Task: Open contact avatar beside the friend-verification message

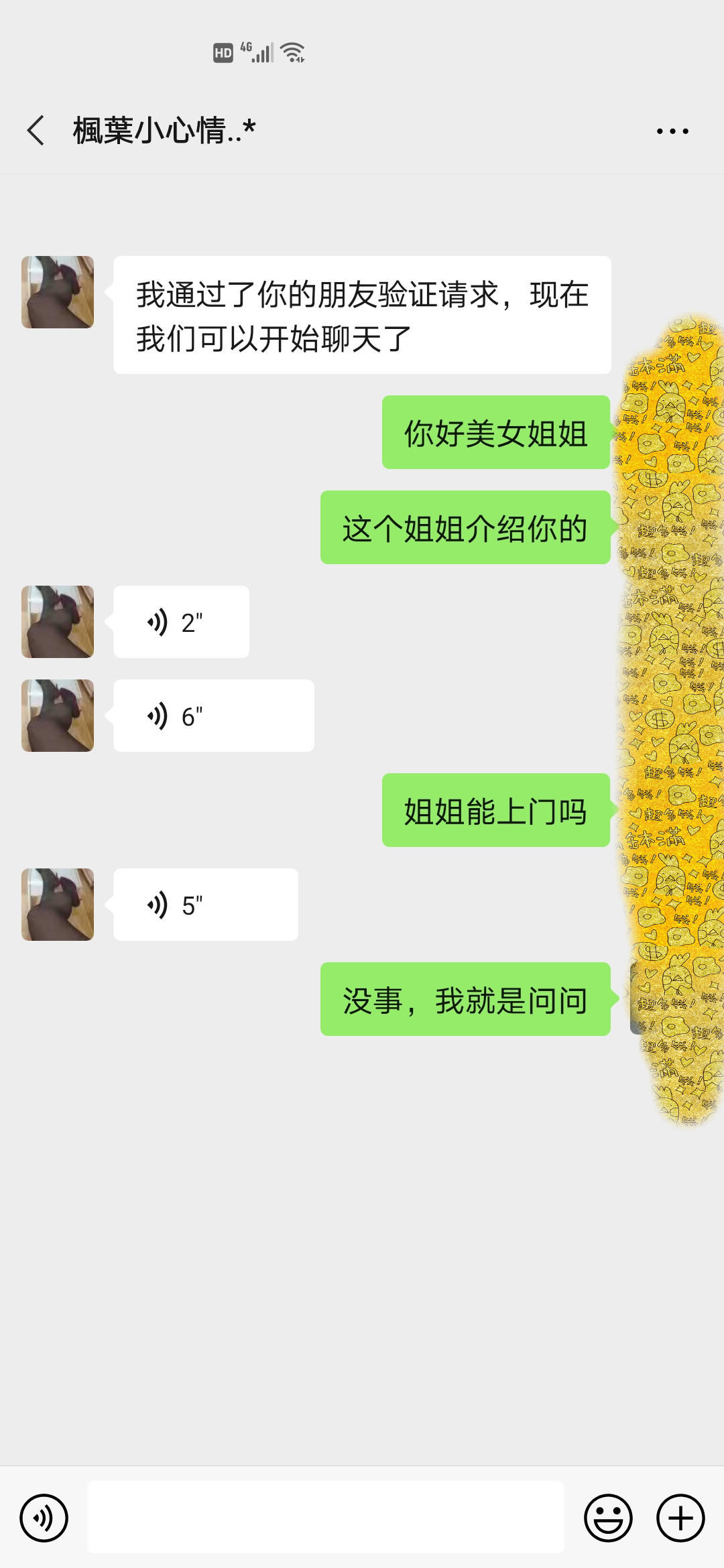Action: tap(58, 292)
